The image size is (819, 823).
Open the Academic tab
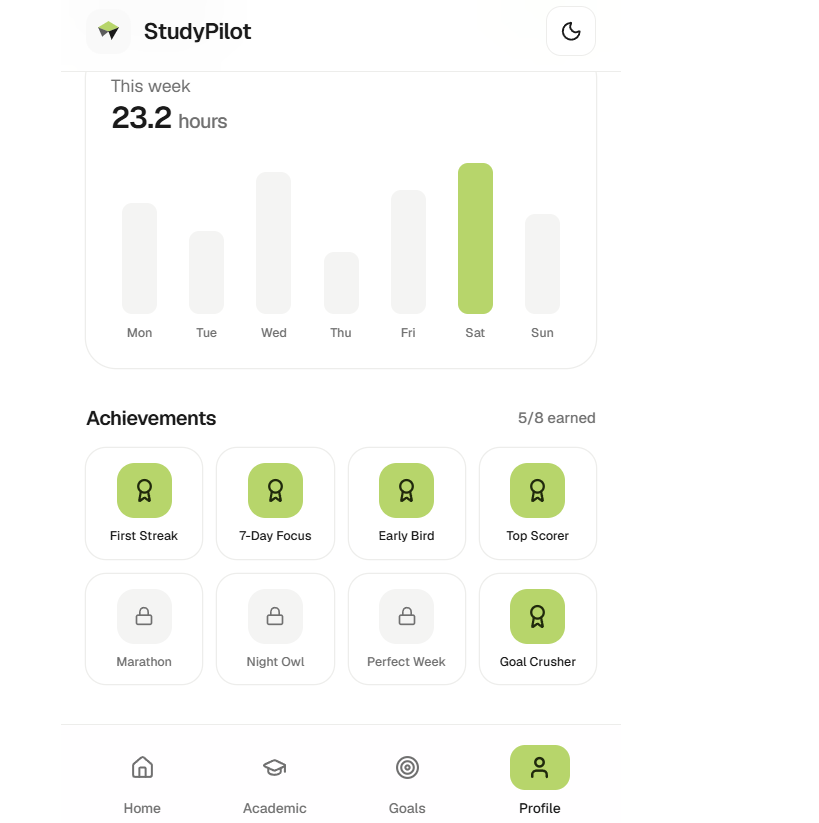(x=275, y=782)
